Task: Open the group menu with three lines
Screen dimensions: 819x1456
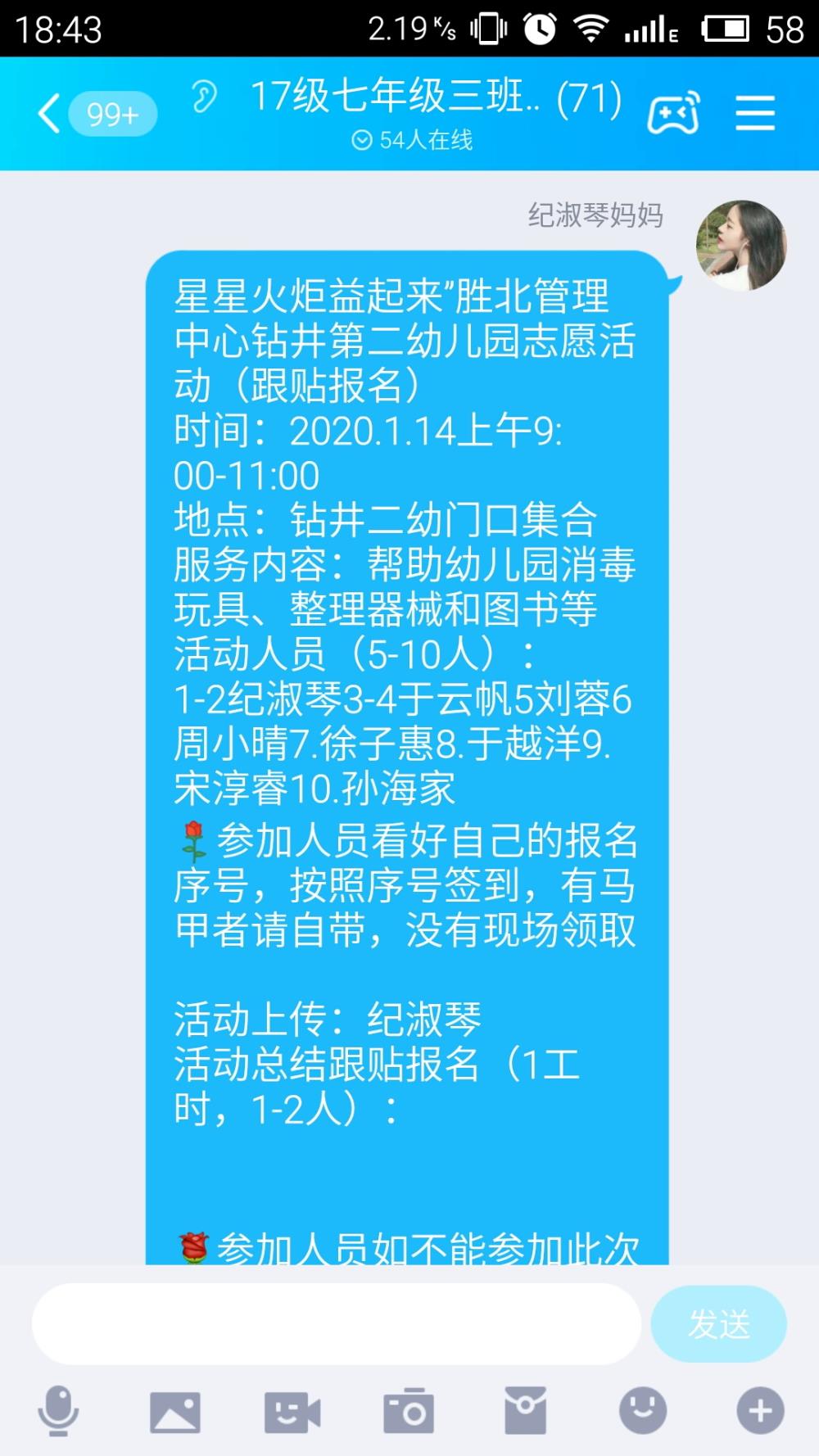Action: [755, 112]
